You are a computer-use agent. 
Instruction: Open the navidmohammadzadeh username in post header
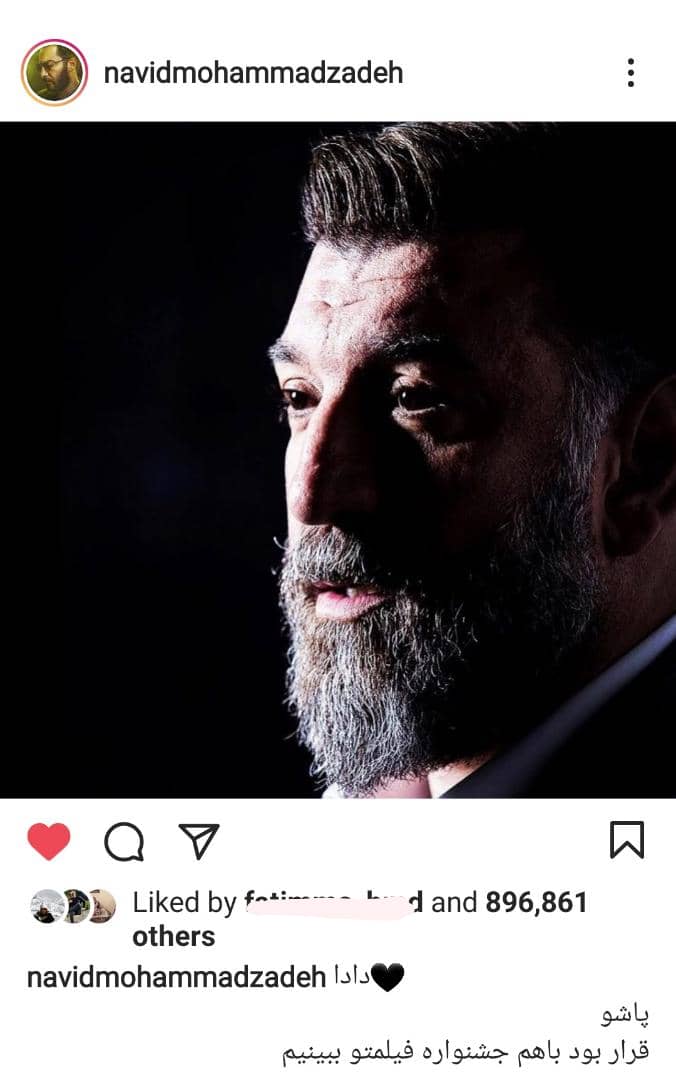click(253, 73)
